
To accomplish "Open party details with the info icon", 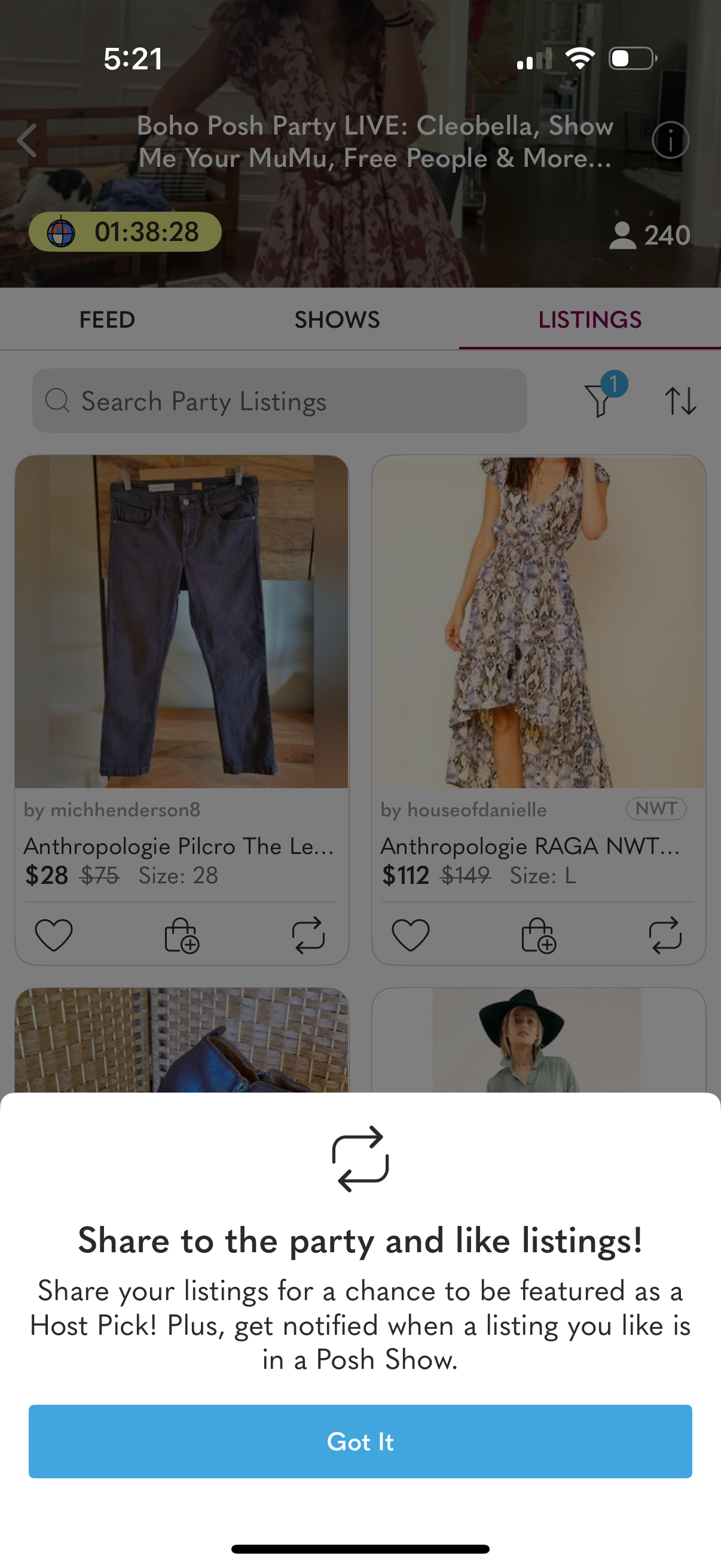I will 670,140.
